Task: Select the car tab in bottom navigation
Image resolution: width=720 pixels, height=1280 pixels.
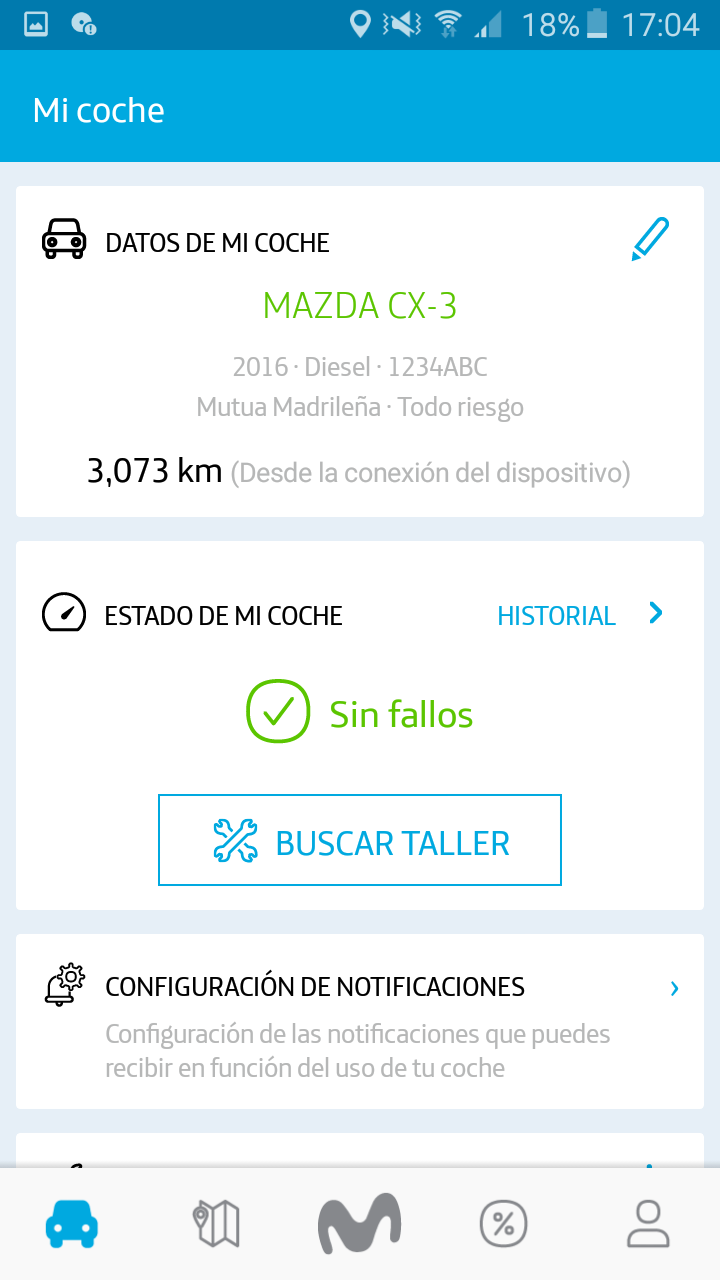Action: pos(72,1223)
